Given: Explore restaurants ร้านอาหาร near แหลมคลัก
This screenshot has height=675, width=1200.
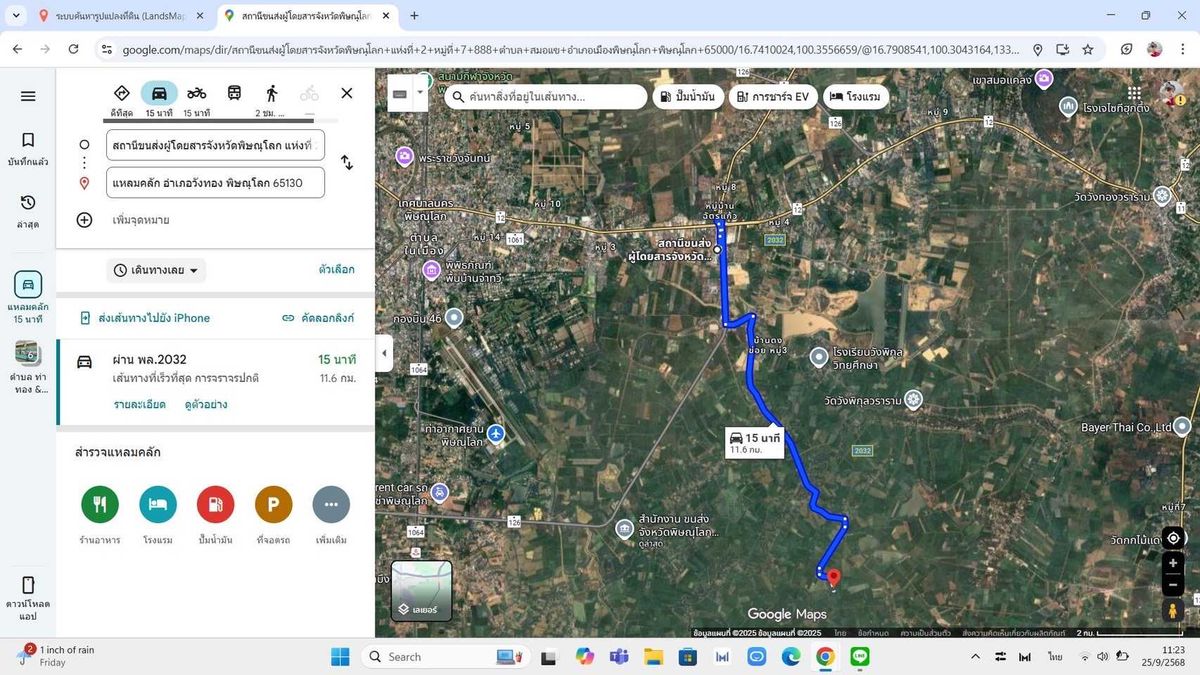Looking at the screenshot, I should 100,505.
